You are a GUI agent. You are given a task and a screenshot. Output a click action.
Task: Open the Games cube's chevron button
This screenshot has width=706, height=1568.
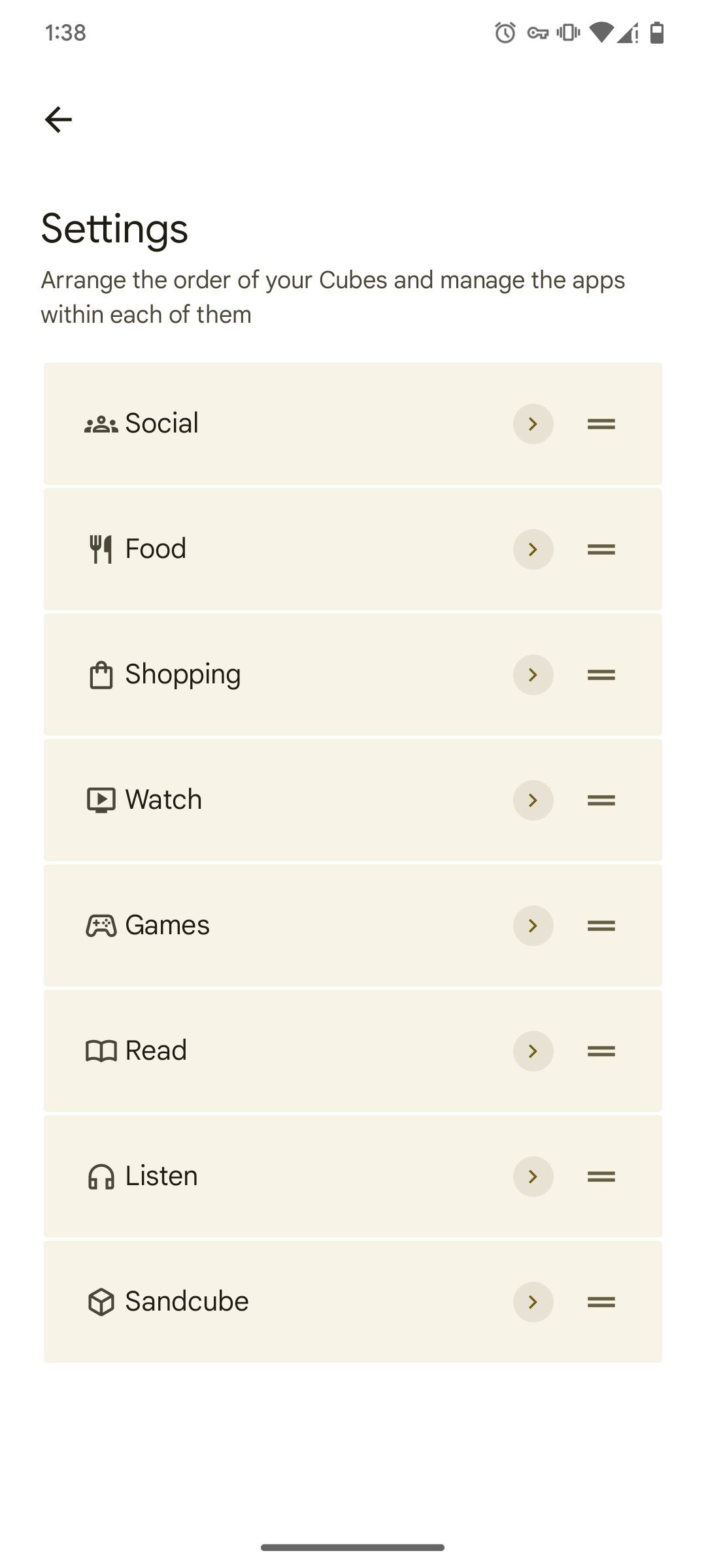click(533, 926)
